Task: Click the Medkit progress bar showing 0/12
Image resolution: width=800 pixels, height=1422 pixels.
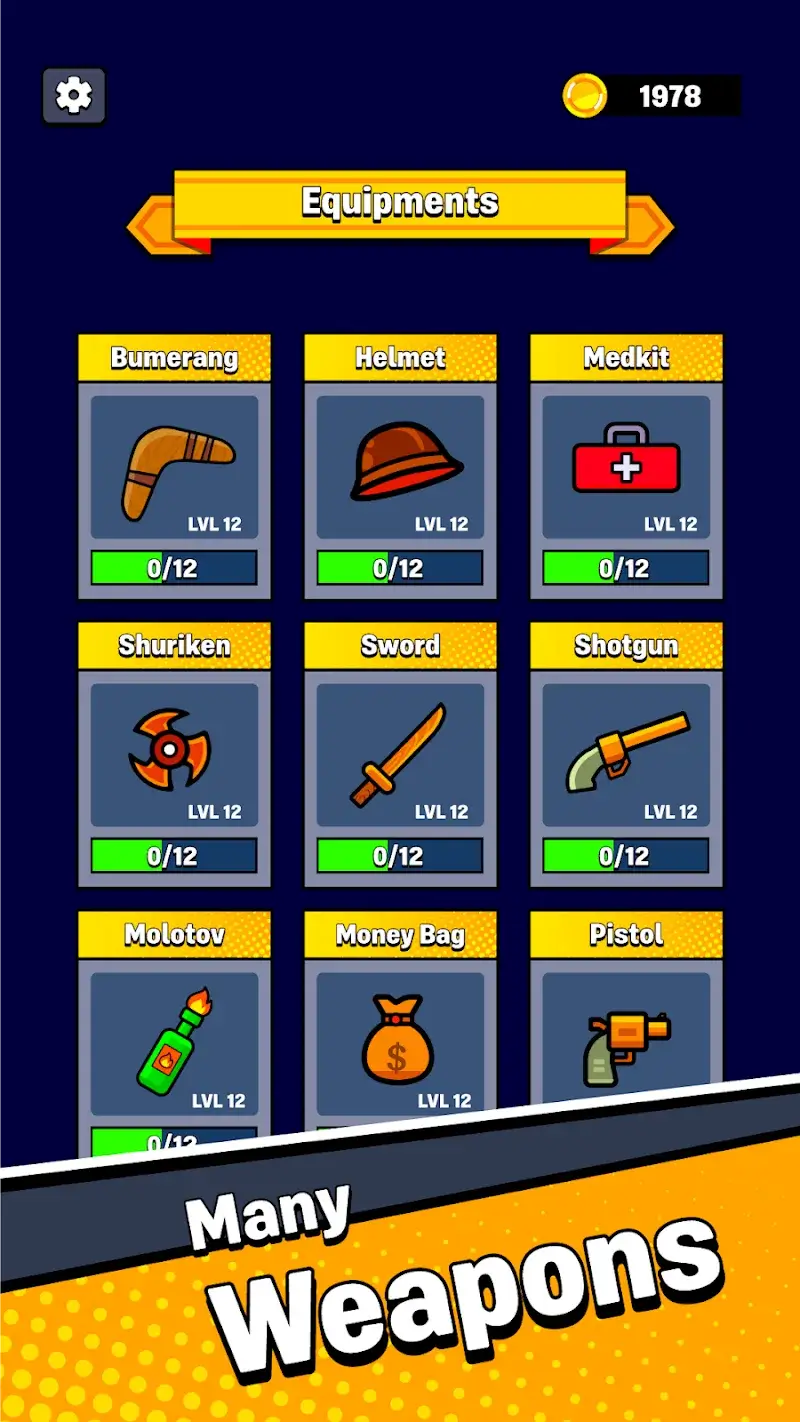Action: (x=626, y=567)
